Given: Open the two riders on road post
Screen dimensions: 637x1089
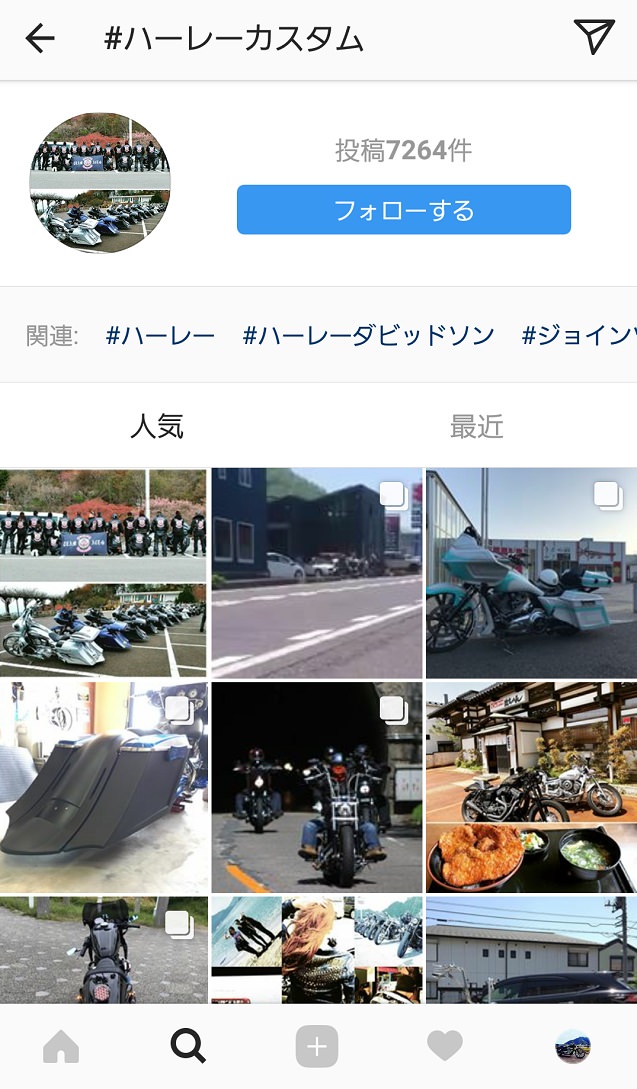Looking at the screenshot, I should (317, 787).
